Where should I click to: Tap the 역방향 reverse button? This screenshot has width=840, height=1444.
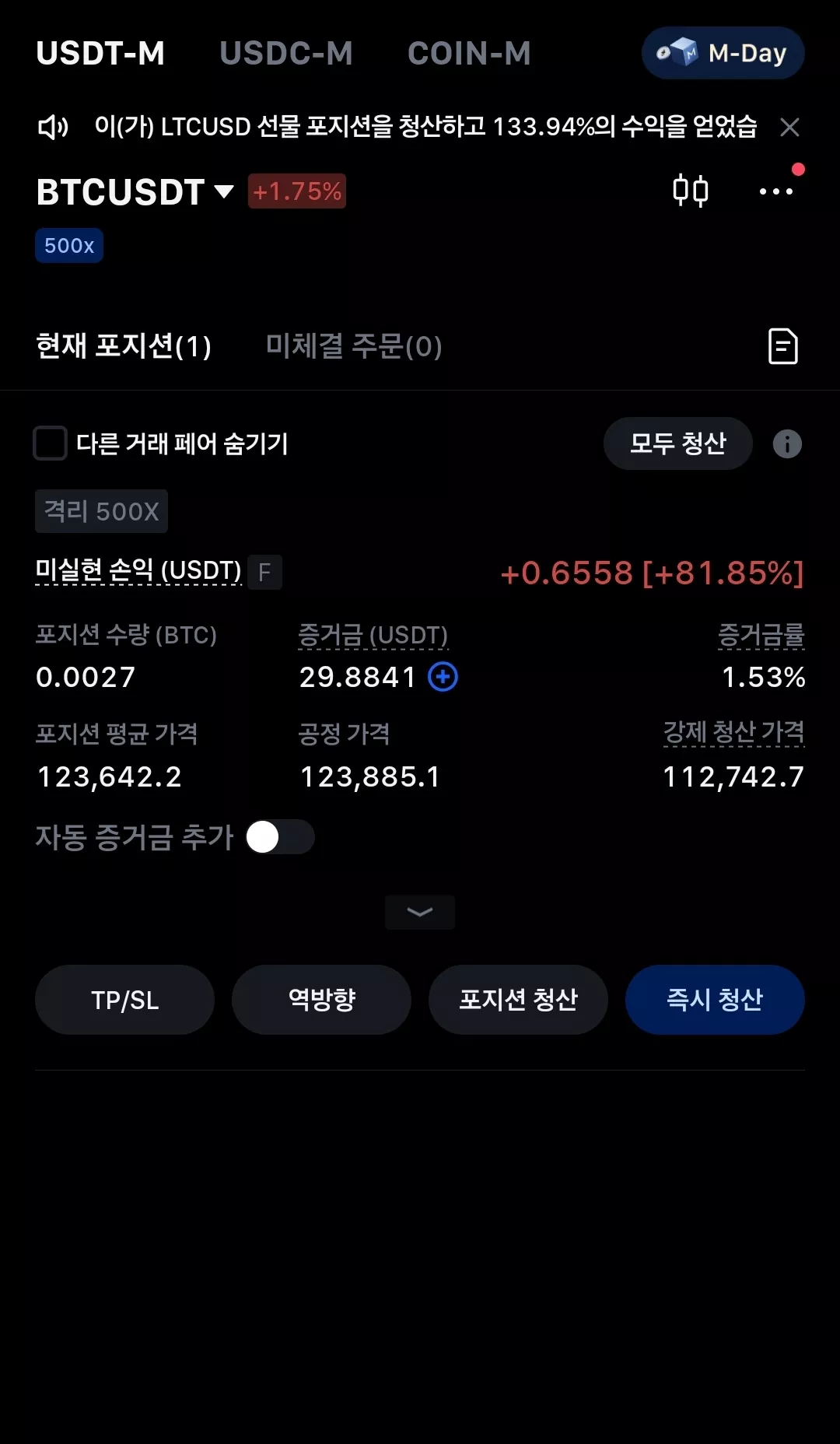[321, 1000]
